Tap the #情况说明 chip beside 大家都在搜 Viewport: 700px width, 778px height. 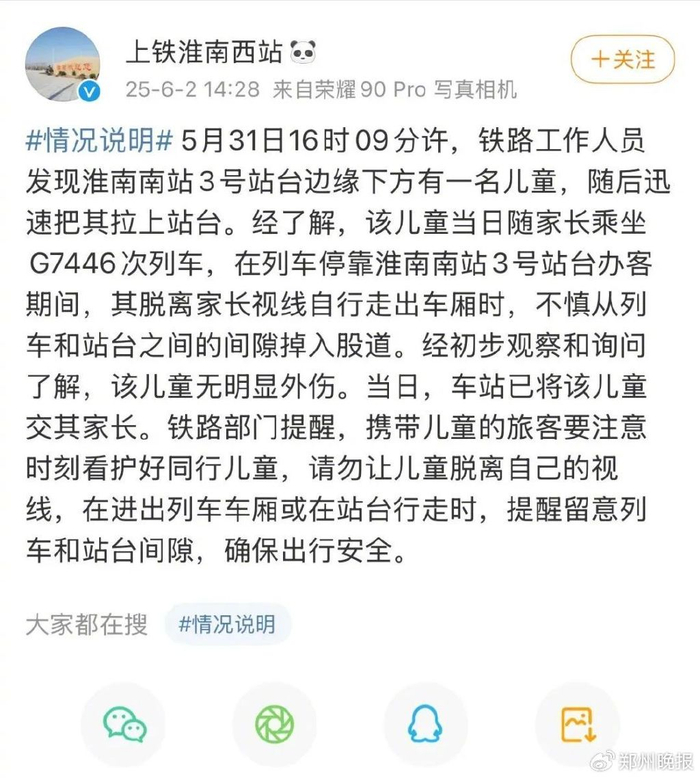coord(226,625)
